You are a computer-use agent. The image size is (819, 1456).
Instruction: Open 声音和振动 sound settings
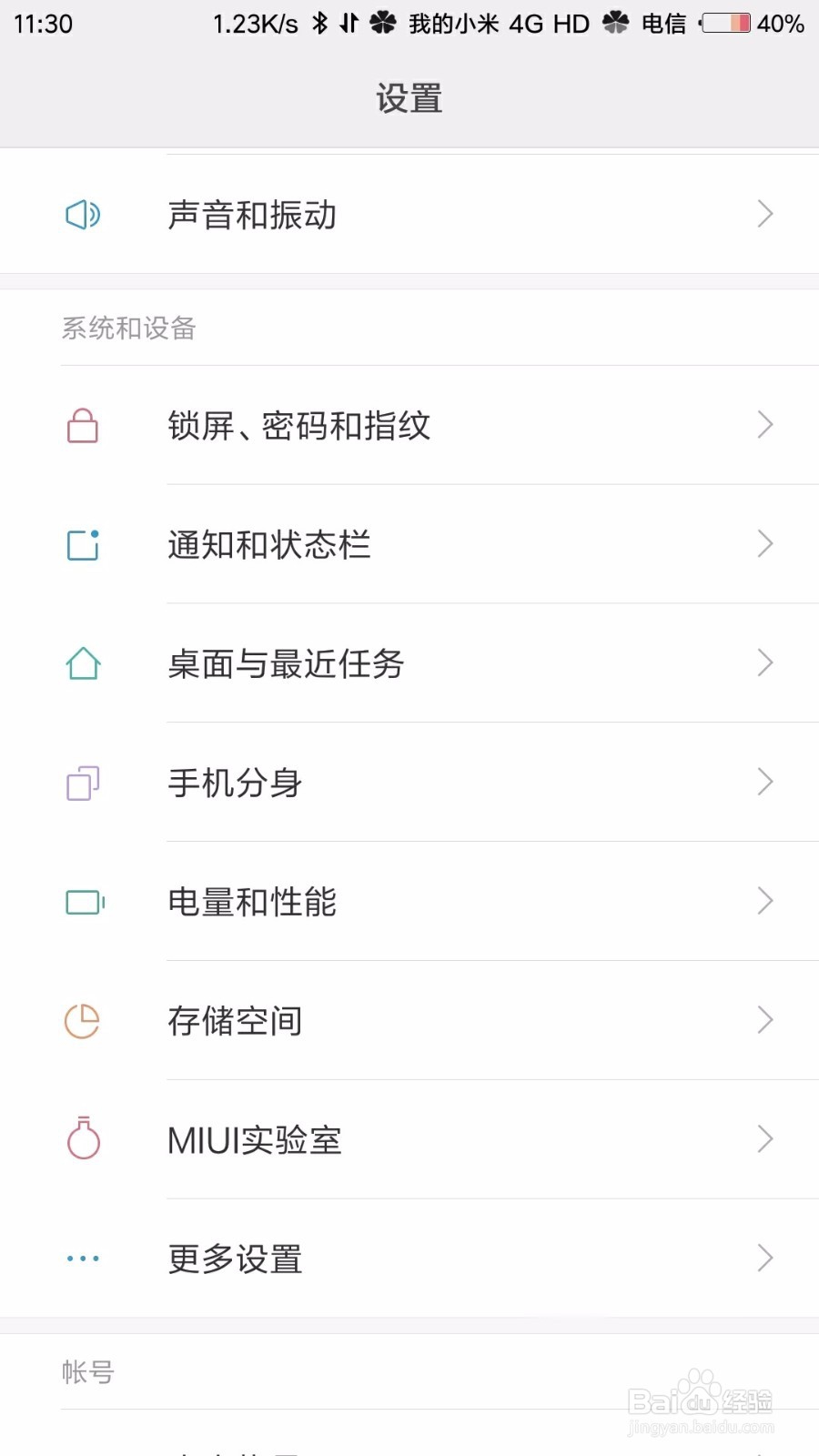coord(409,215)
